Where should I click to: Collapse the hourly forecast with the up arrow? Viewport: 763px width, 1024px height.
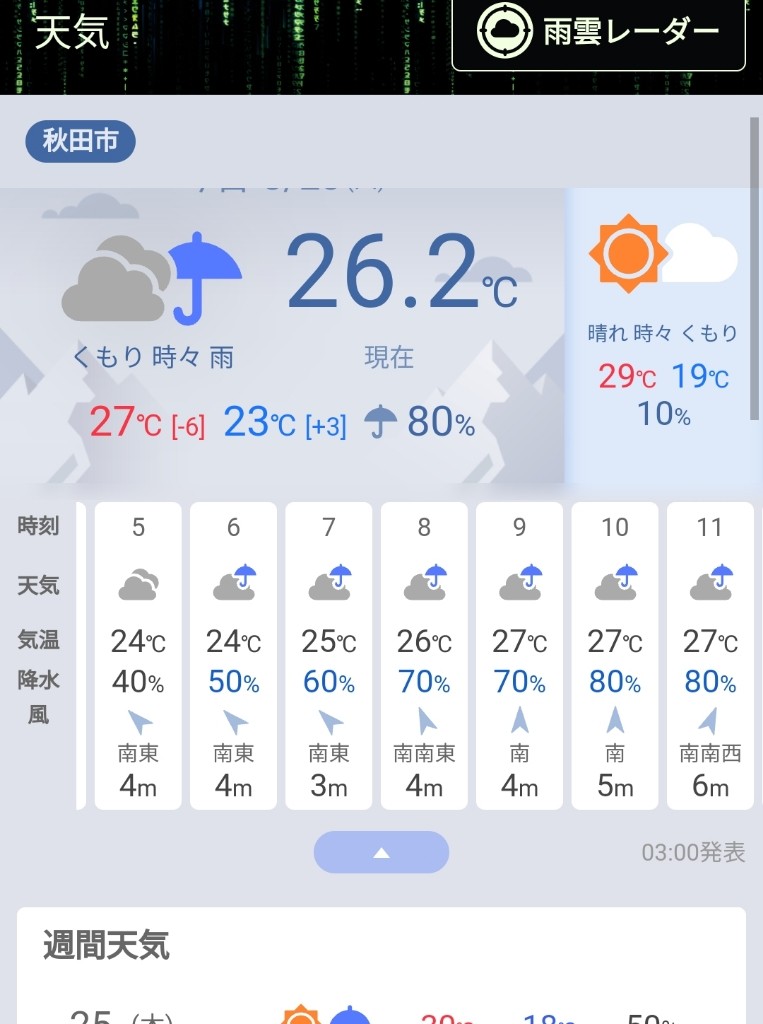(381, 852)
